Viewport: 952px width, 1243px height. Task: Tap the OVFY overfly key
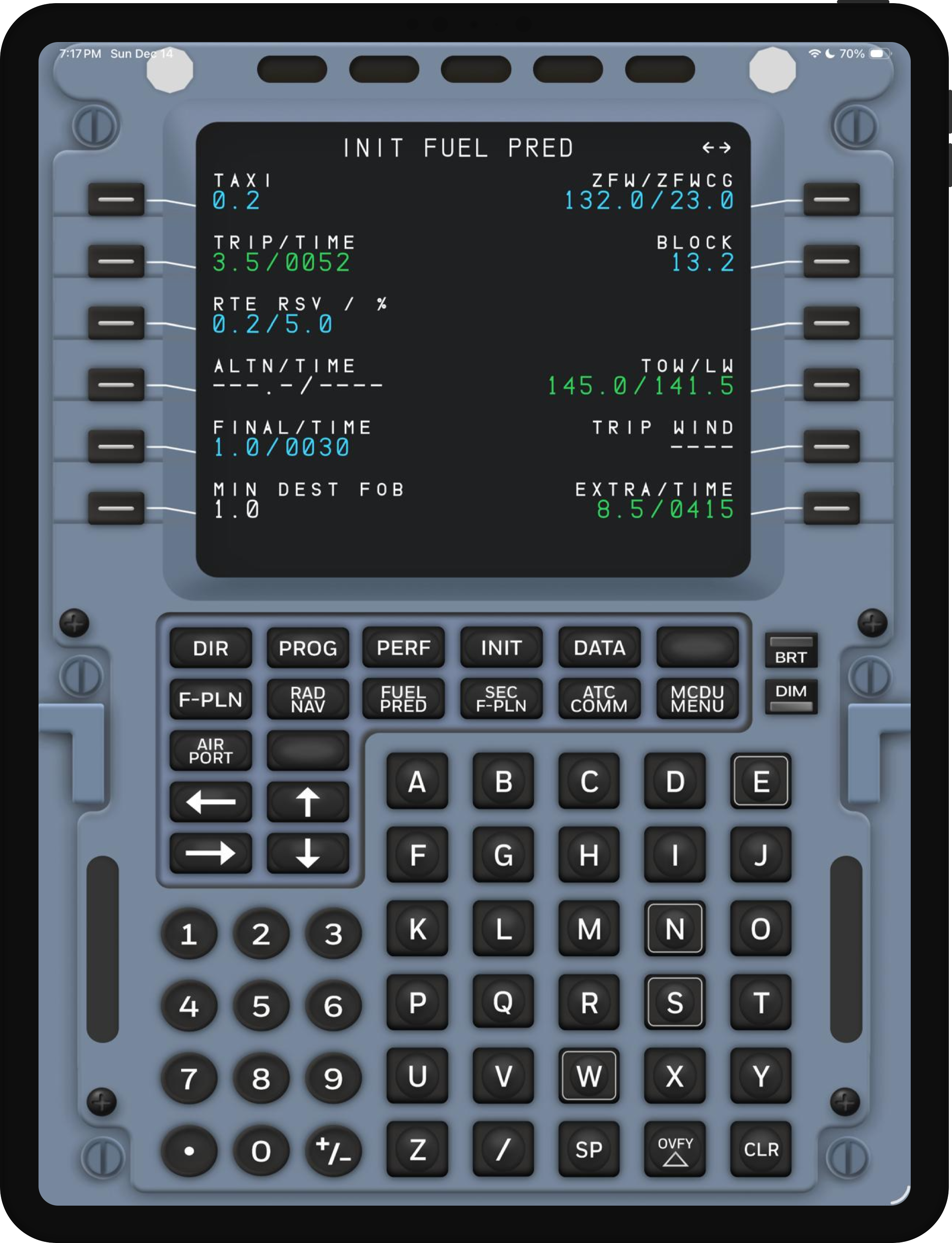(674, 1149)
